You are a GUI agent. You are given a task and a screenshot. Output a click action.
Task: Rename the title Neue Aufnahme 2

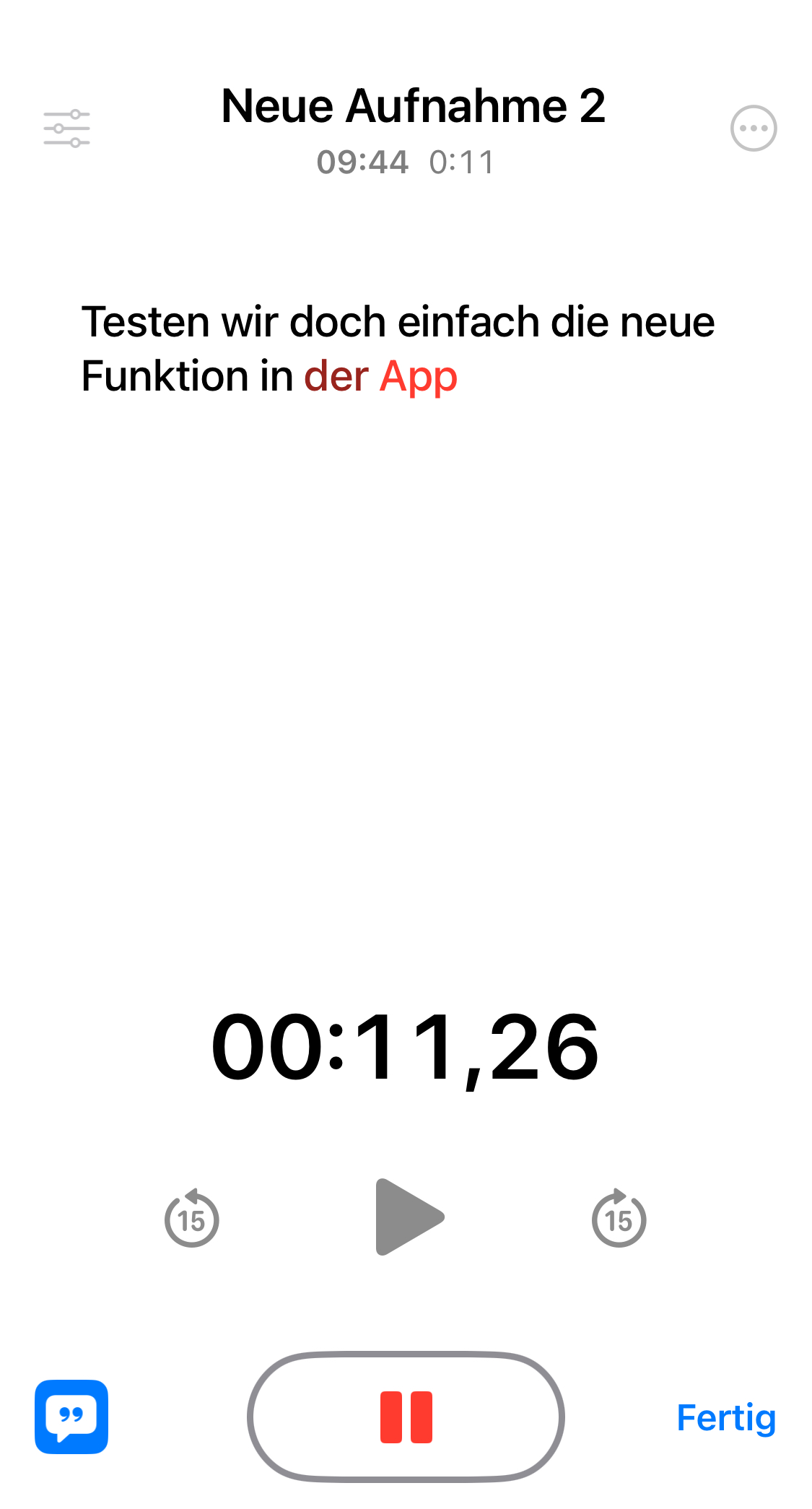point(413,106)
